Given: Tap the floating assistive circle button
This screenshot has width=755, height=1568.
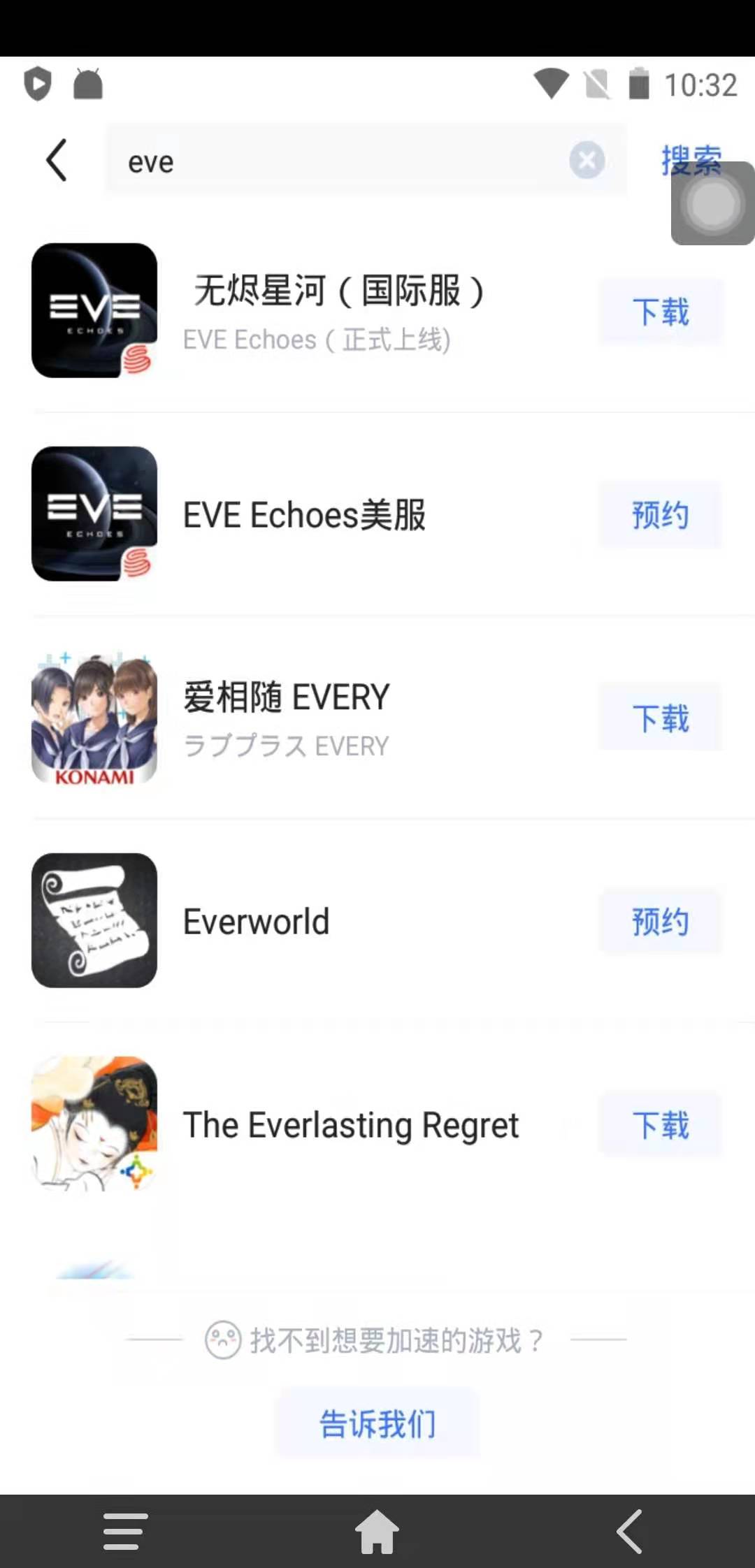Looking at the screenshot, I should [x=712, y=204].
